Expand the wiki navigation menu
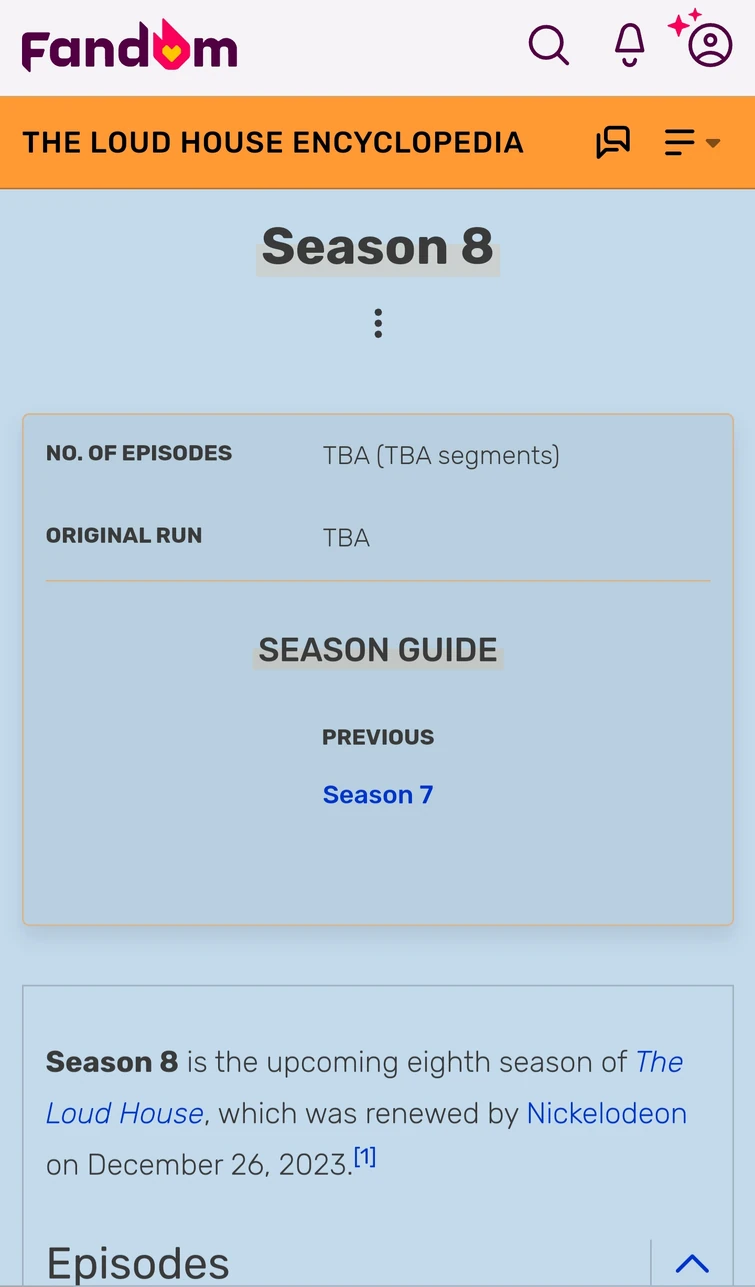This screenshot has height=1287, width=755. (692, 142)
